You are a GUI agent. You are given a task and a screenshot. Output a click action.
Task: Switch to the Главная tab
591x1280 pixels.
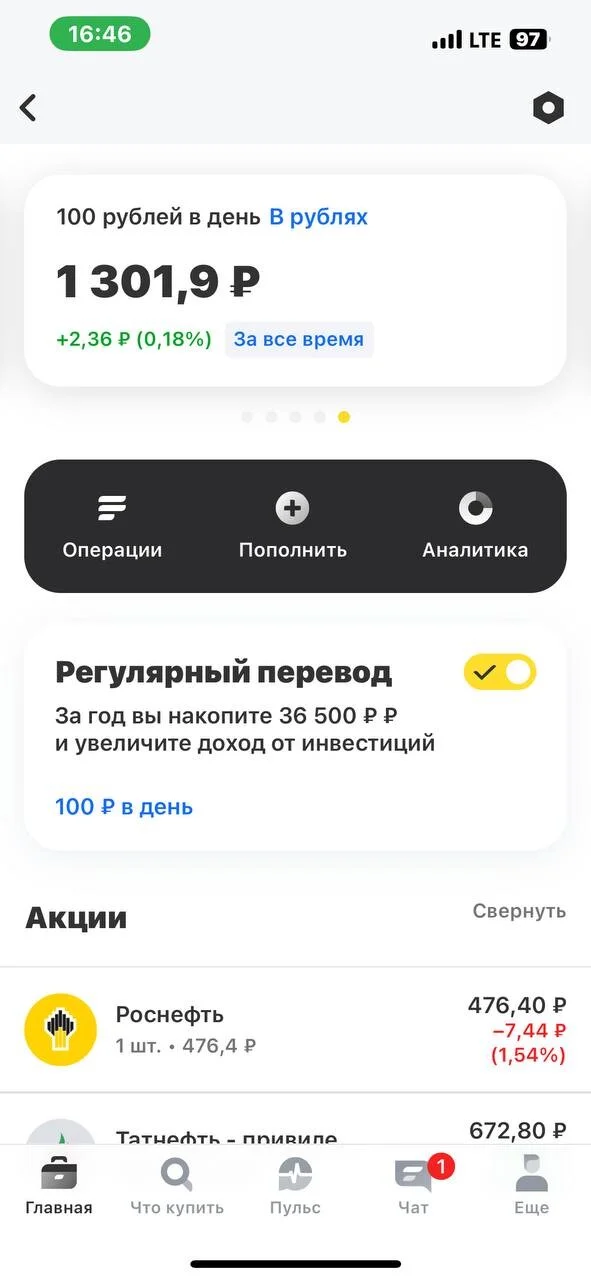59,1186
